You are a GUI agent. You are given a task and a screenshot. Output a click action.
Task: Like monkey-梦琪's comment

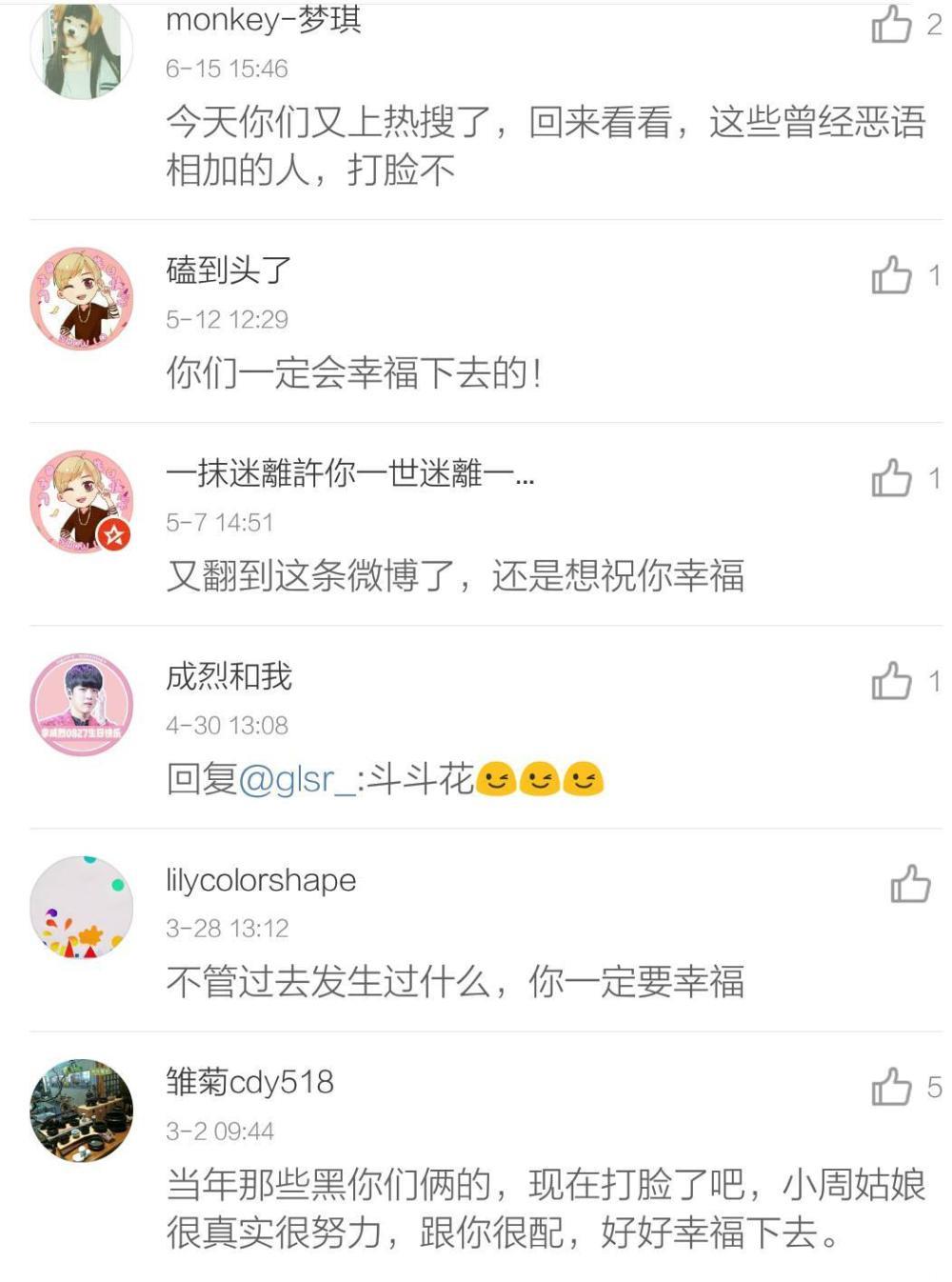892,25
